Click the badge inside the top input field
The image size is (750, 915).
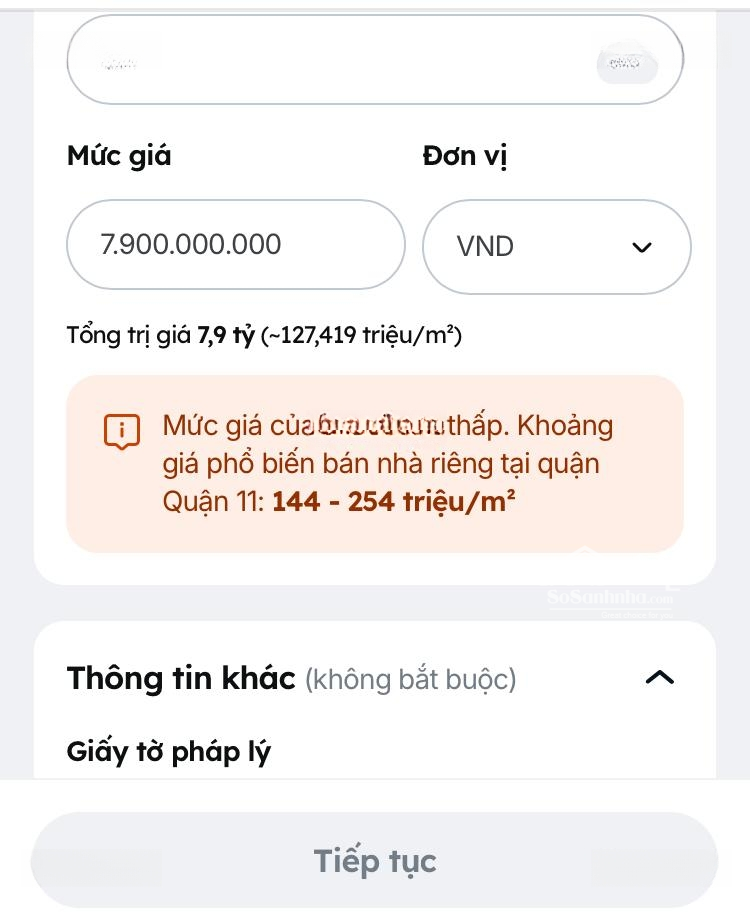point(626,61)
